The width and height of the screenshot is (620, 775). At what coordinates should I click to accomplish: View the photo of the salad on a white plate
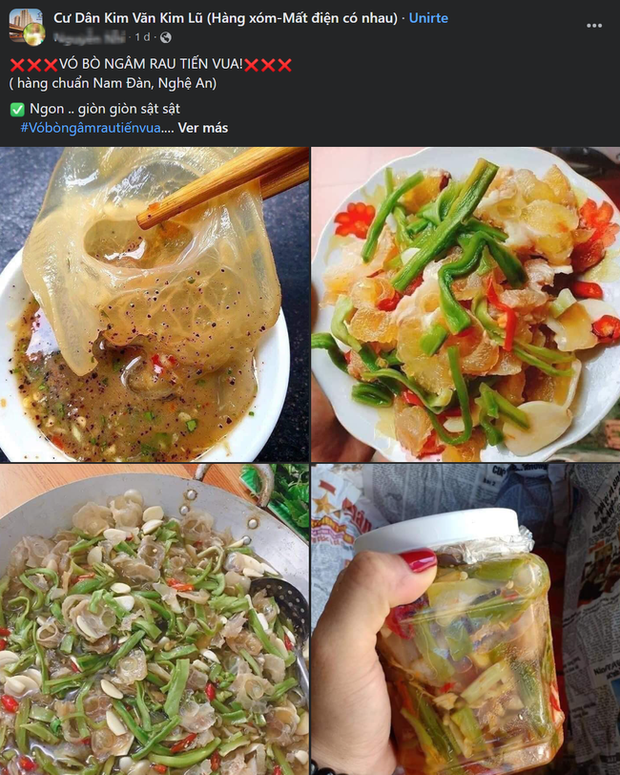pyautogui.click(x=465, y=304)
